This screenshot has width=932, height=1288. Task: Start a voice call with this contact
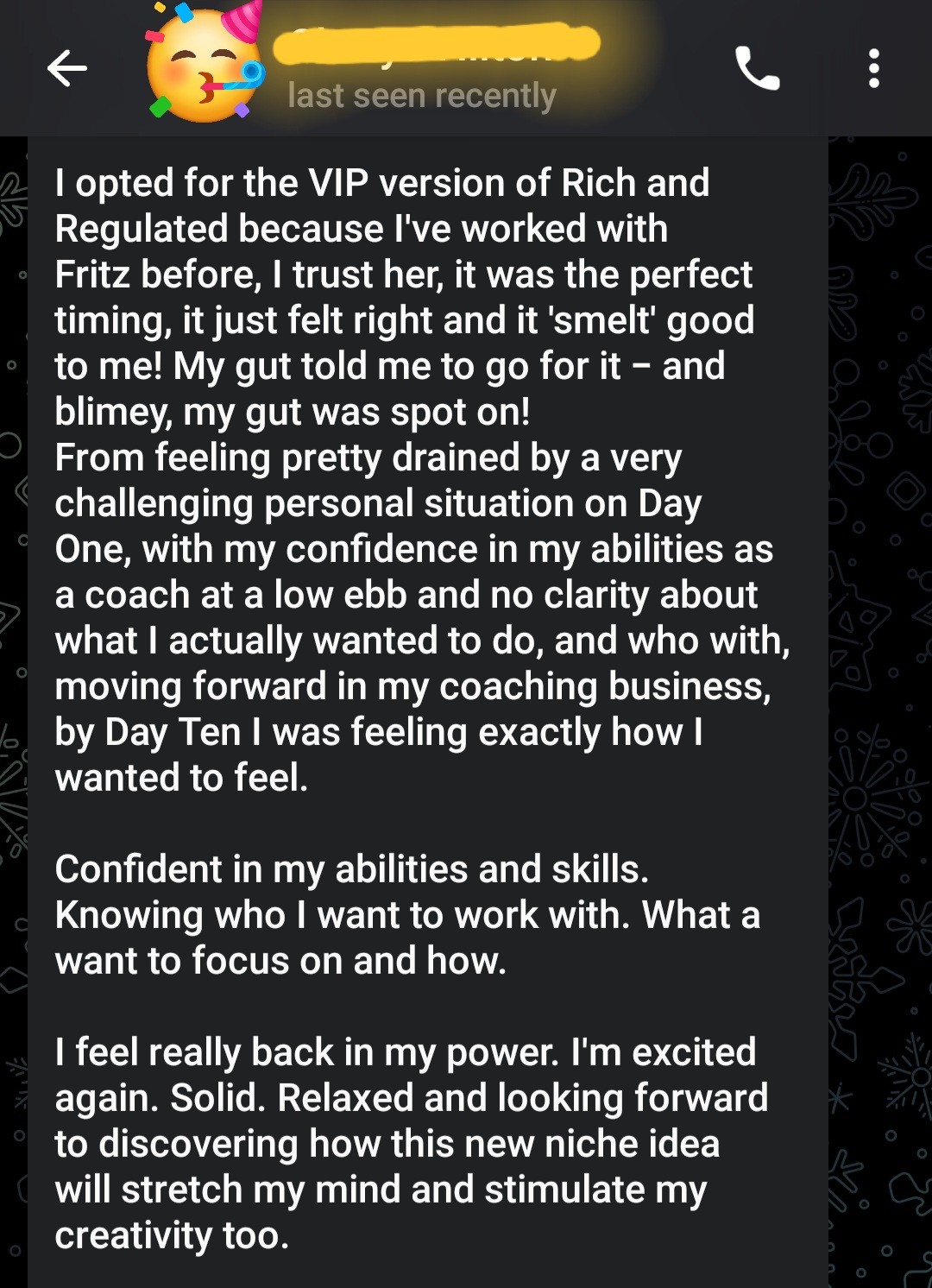757,69
